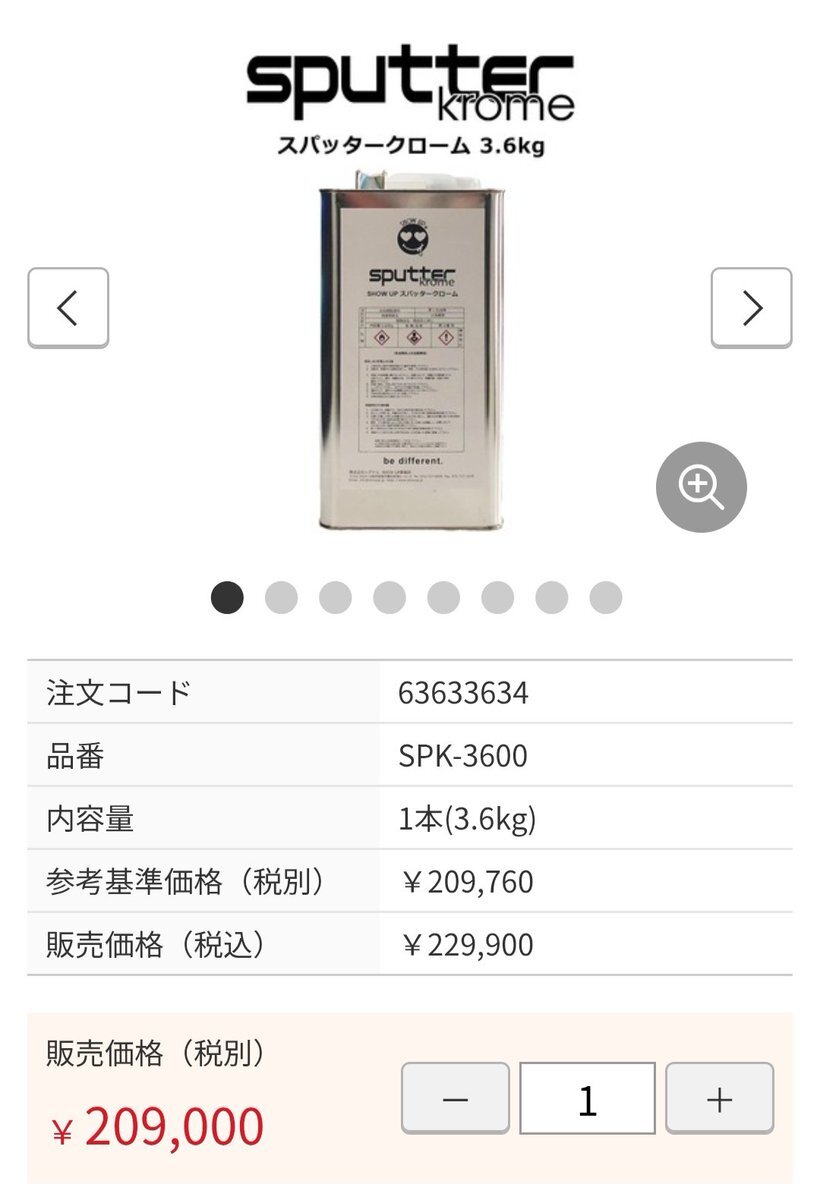Select the quantity input field
The height and width of the screenshot is (1200, 820).
587,1098
